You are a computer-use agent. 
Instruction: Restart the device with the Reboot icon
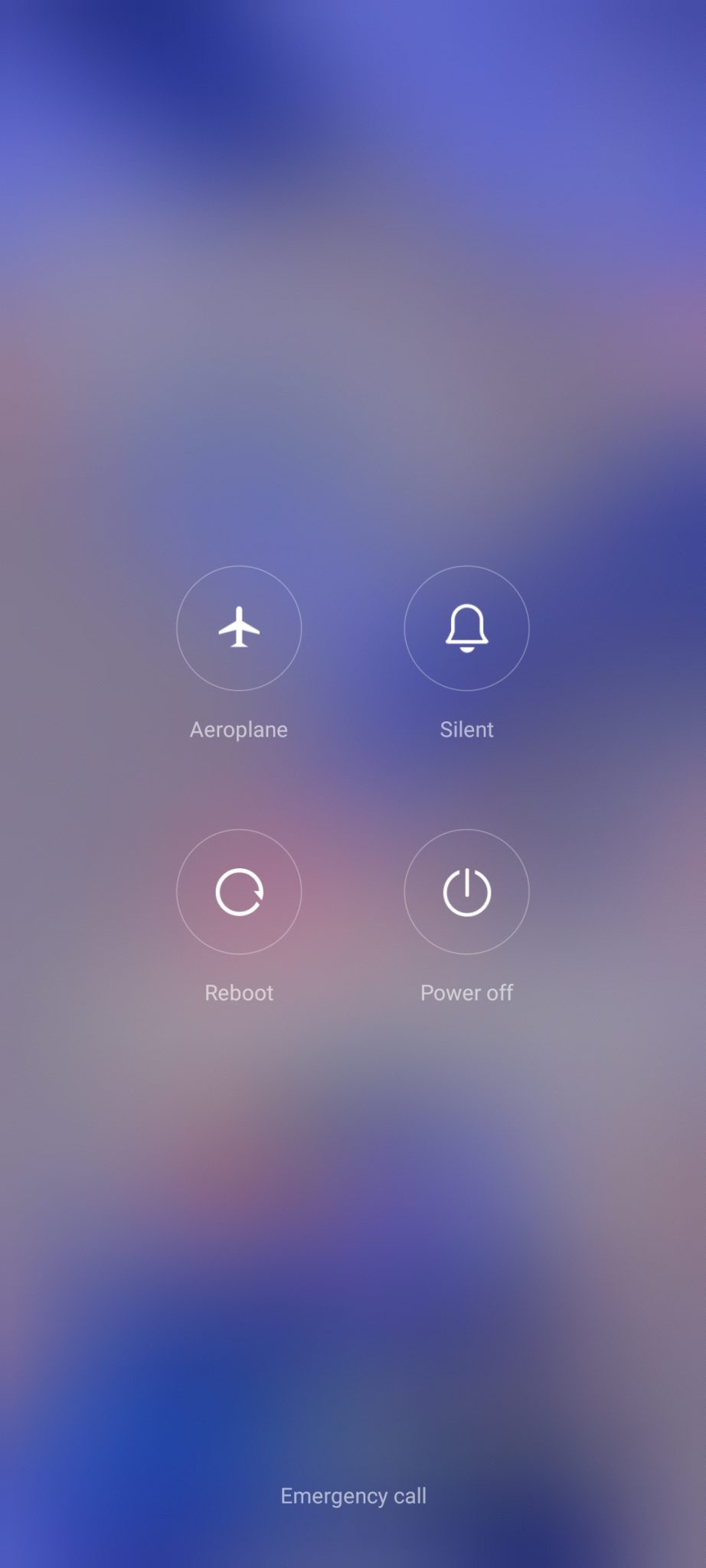click(x=239, y=892)
